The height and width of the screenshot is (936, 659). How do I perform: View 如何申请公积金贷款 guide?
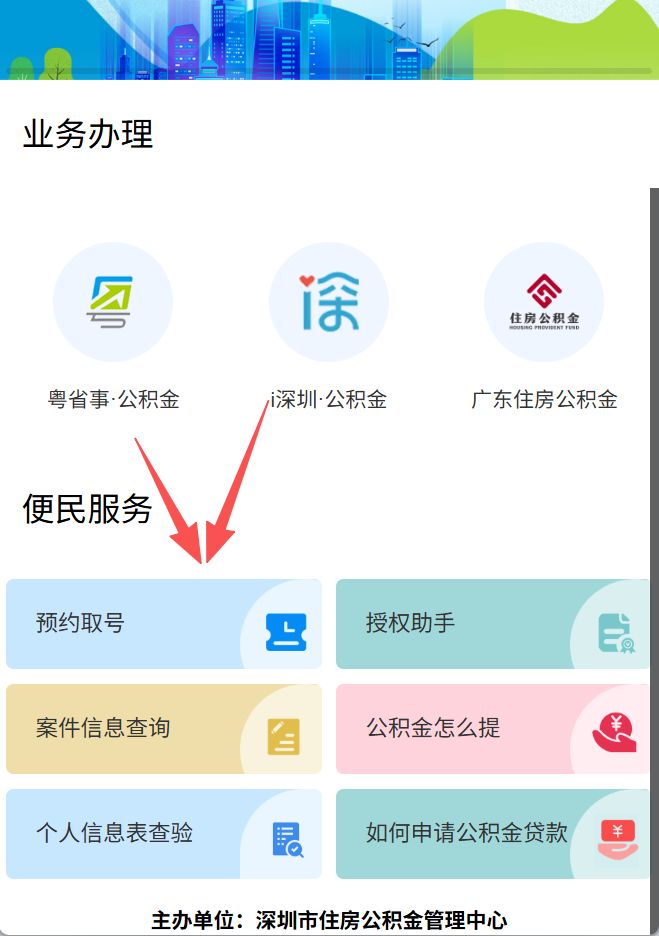(492, 834)
